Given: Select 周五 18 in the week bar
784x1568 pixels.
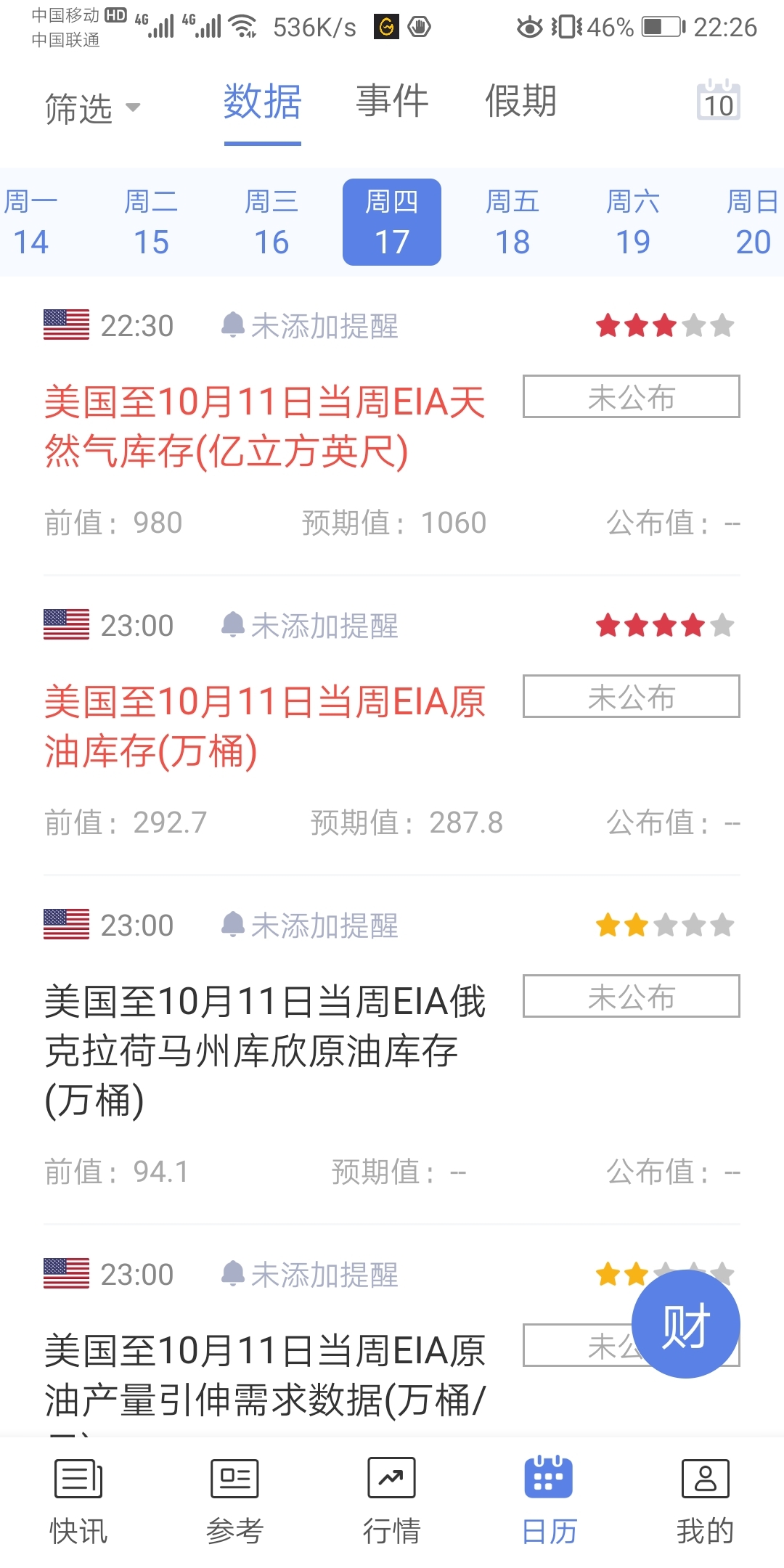Looking at the screenshot, I should [513, 222].
